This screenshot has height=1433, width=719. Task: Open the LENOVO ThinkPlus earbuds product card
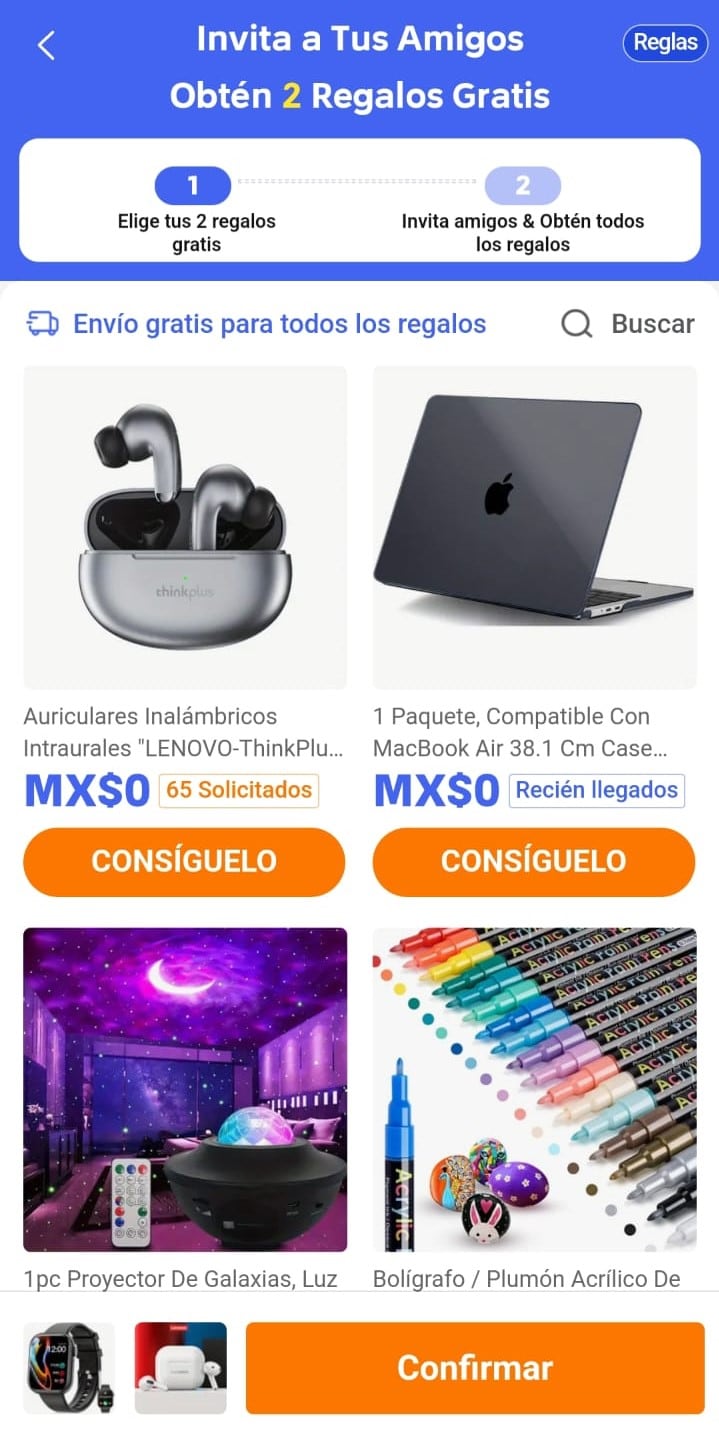[185, 527]
